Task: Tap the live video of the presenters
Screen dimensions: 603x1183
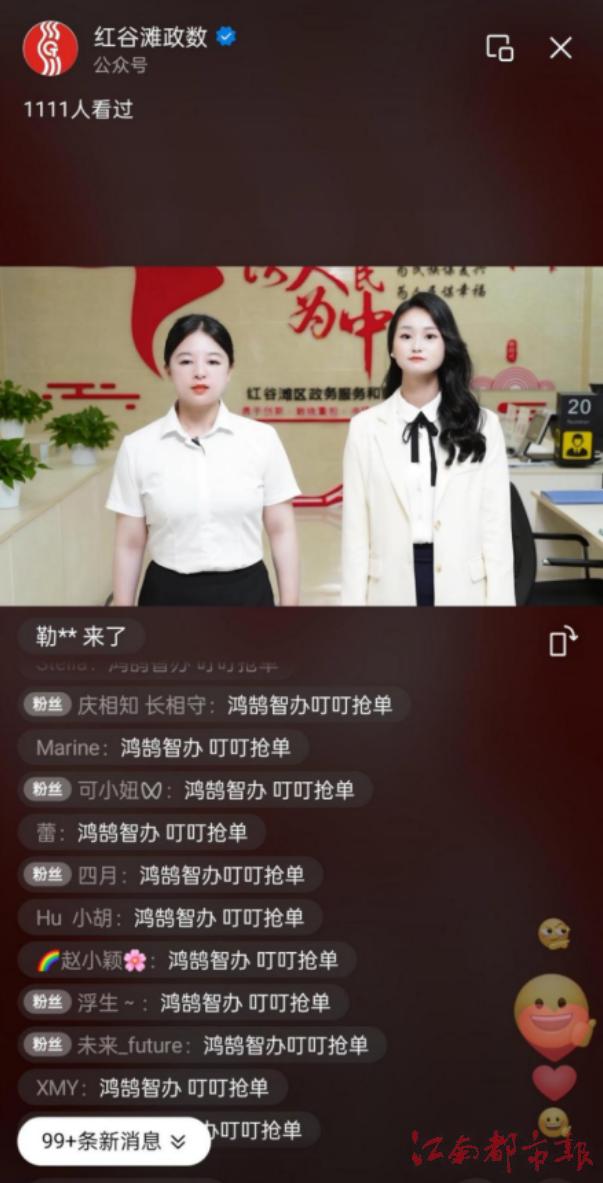Action: click(x=301, y=436)
